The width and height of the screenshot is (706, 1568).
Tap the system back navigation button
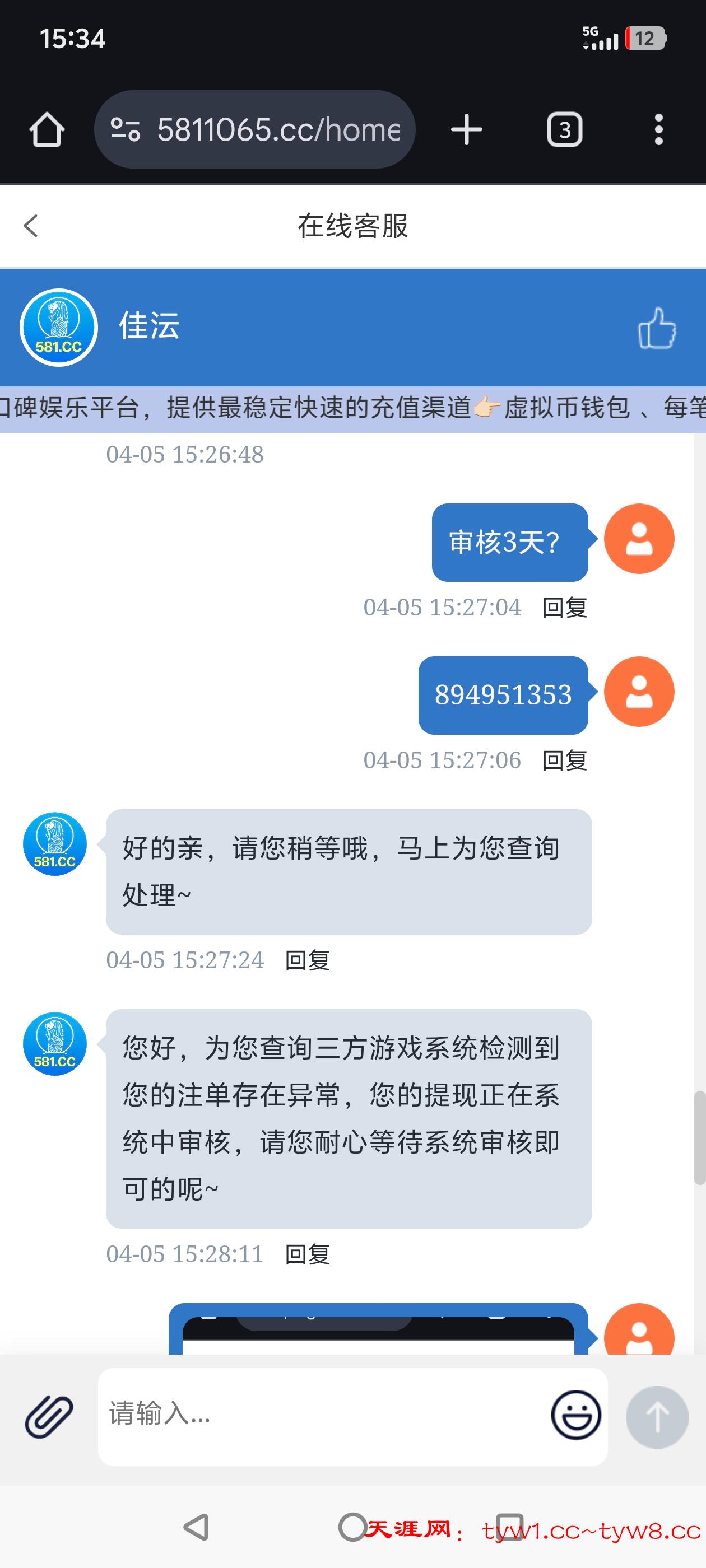[197, 1527]
